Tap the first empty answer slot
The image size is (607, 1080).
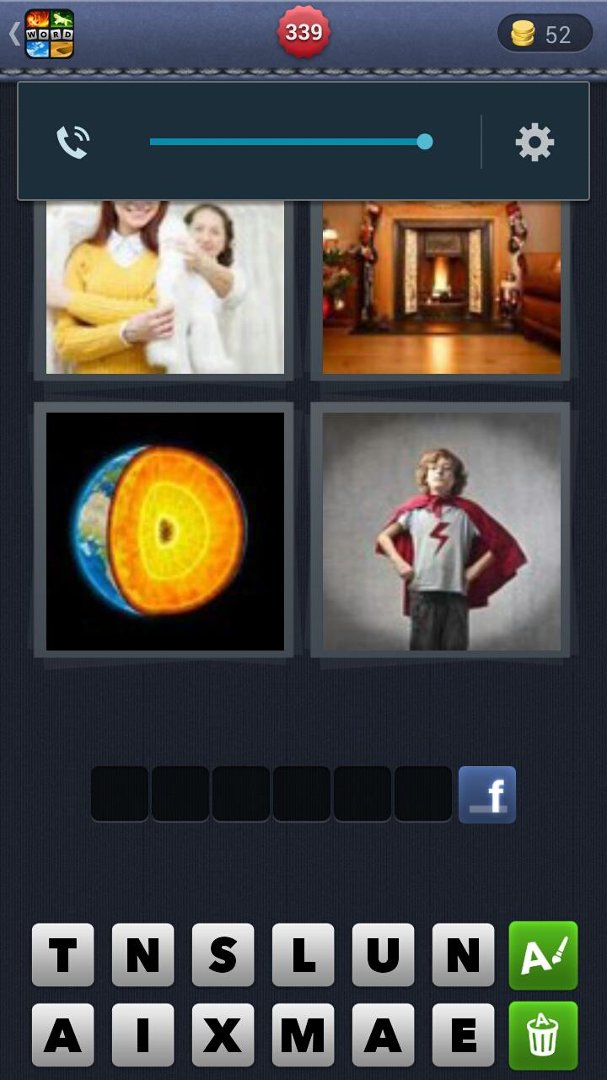119,794
